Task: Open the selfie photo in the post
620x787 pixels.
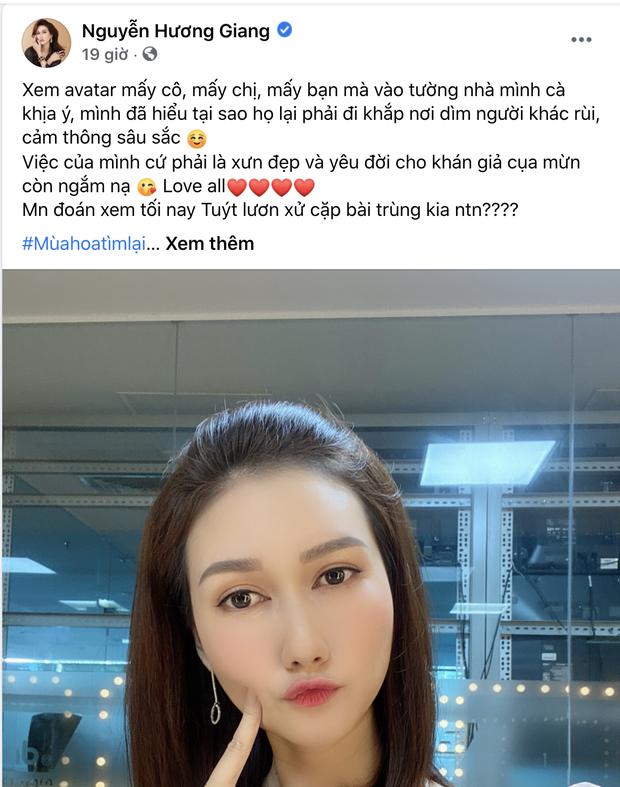Action: (310, 528)
